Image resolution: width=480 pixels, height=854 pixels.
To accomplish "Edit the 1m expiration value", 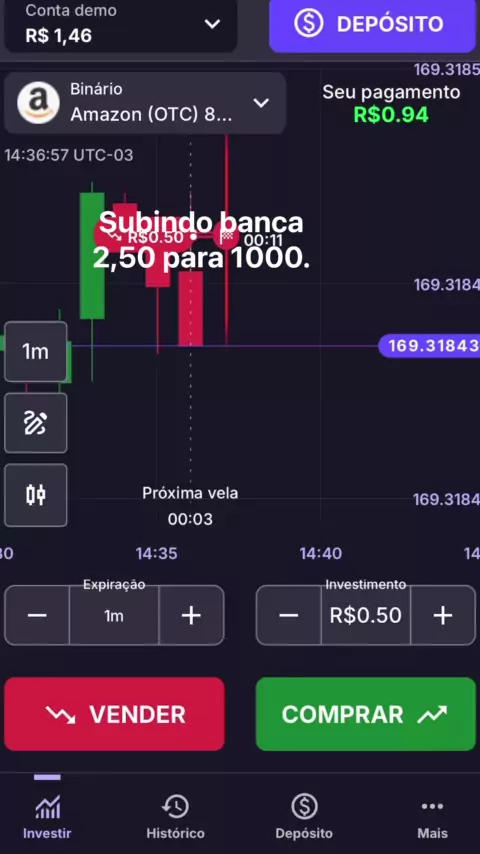I will click(114, 615).
